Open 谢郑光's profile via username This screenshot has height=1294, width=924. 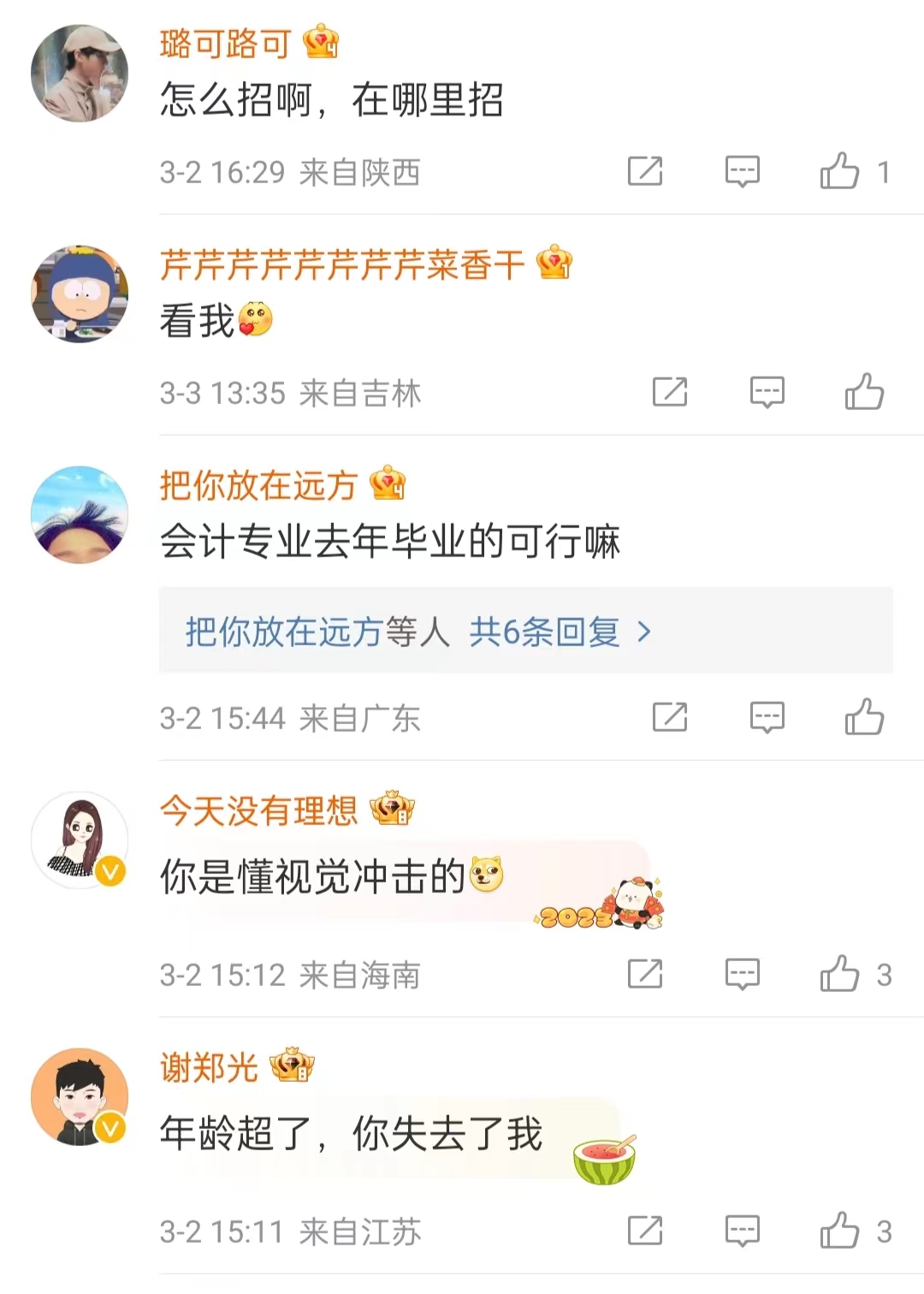click(208, 1065)
